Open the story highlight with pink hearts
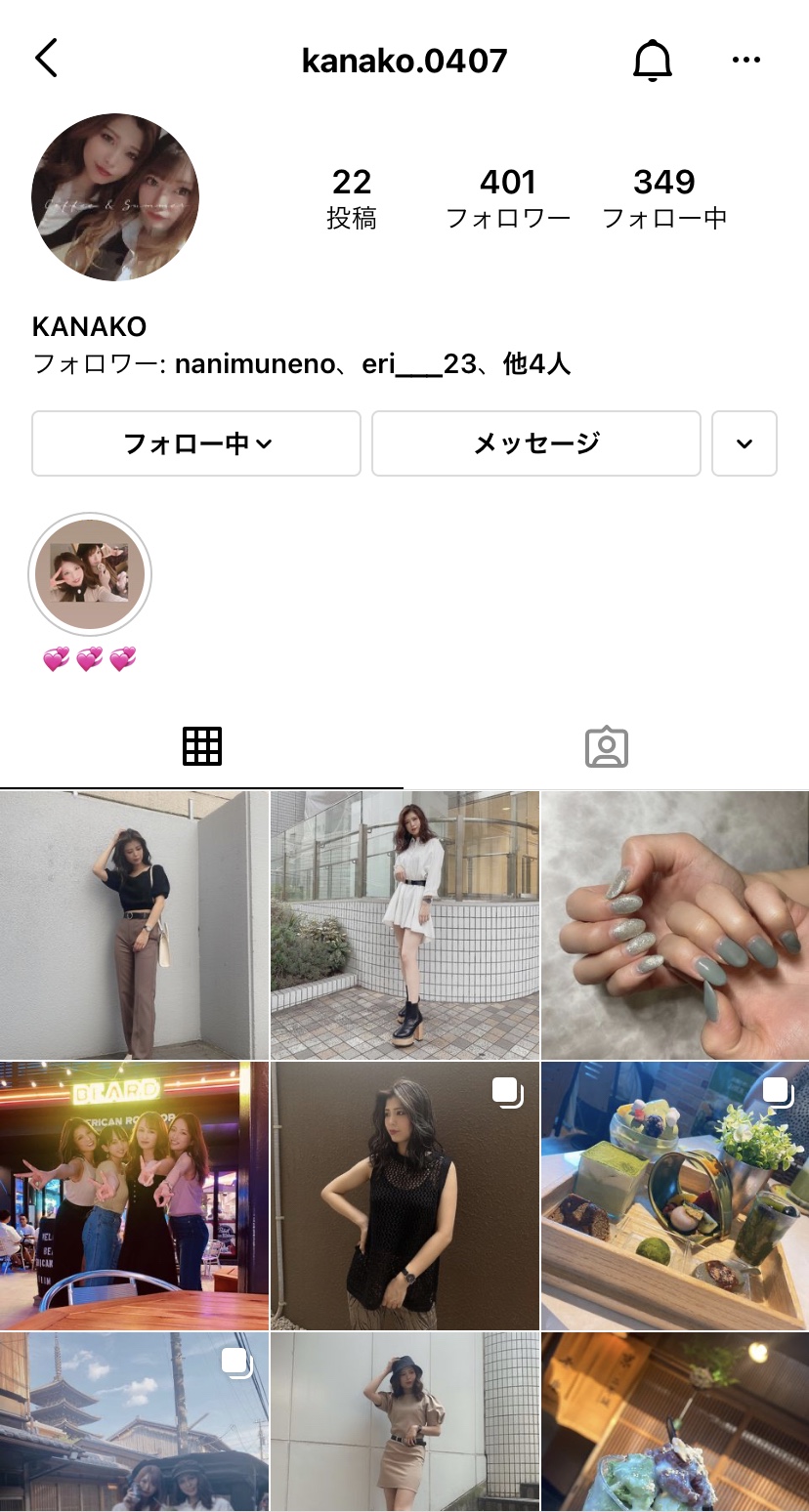Viewport: 809px width, 1512px height. point(90,574)
